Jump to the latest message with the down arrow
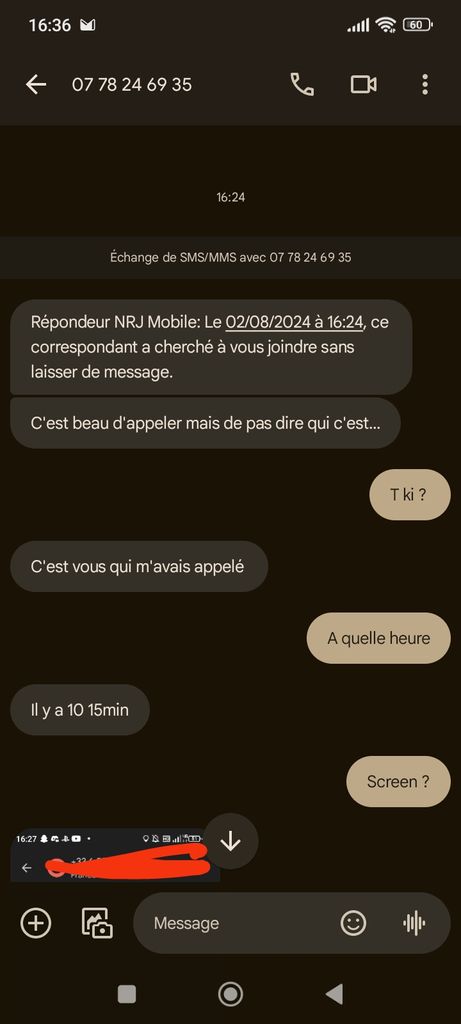 [230, 841]
